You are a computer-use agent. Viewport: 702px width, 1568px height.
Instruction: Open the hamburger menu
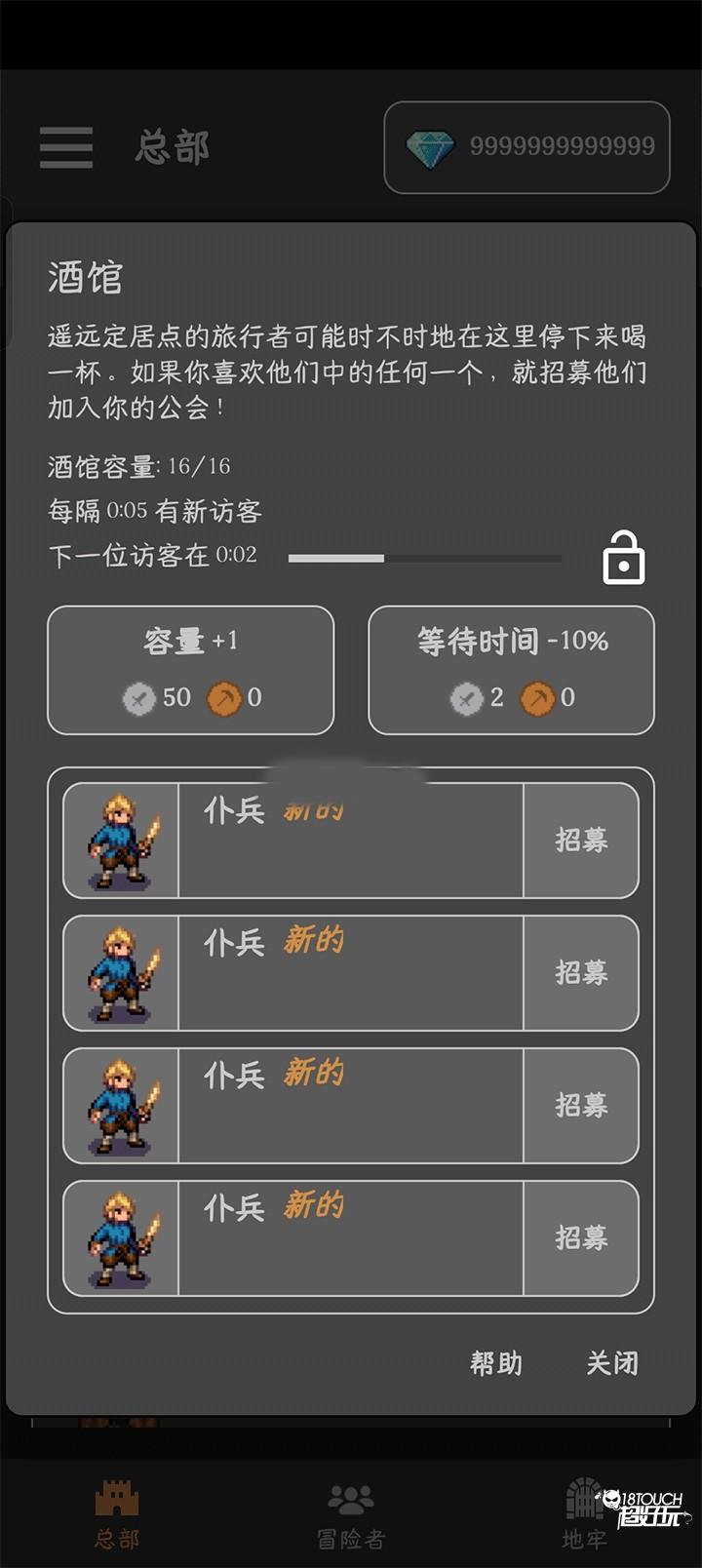click(x=66, y=147)
